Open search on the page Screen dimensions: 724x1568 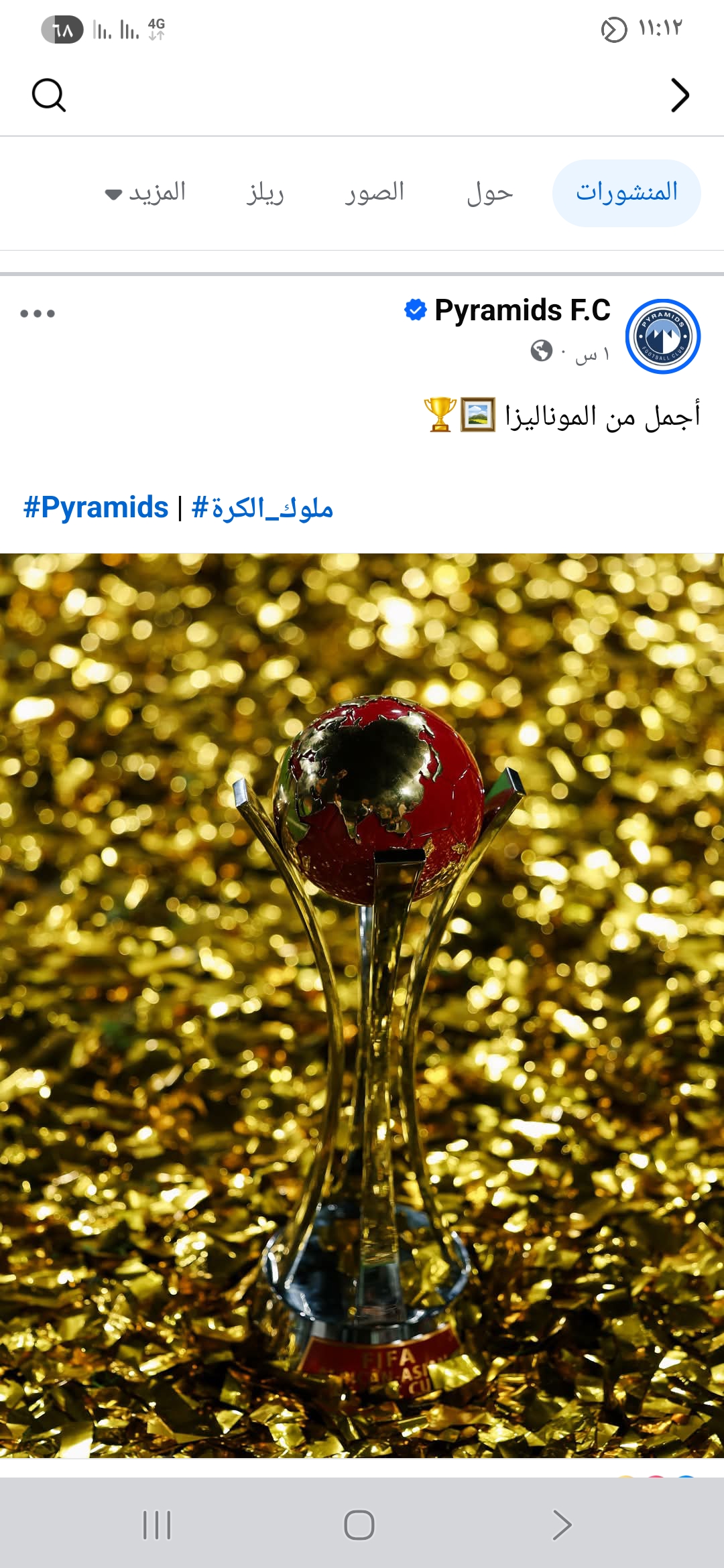(x=48, y=95)
